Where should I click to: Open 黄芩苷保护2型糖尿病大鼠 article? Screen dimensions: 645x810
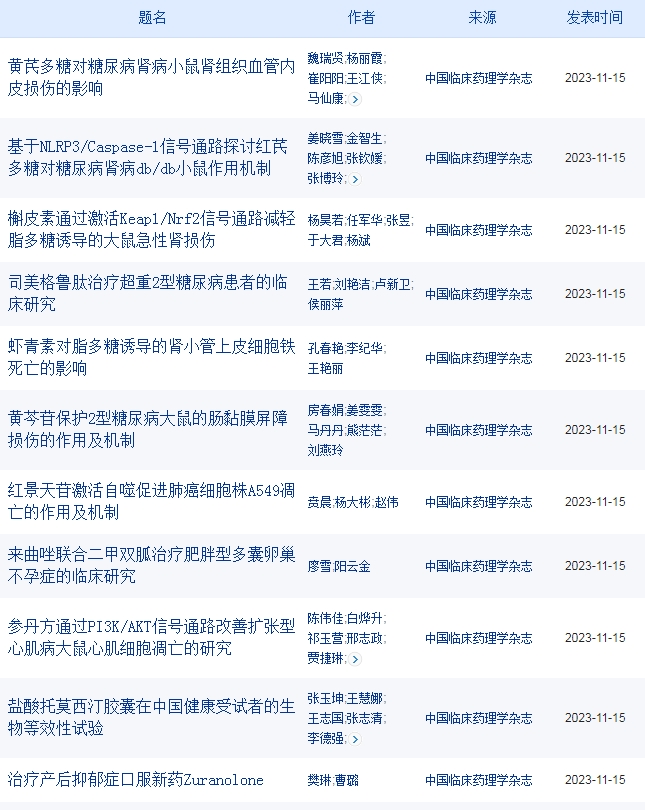point(150,429)
